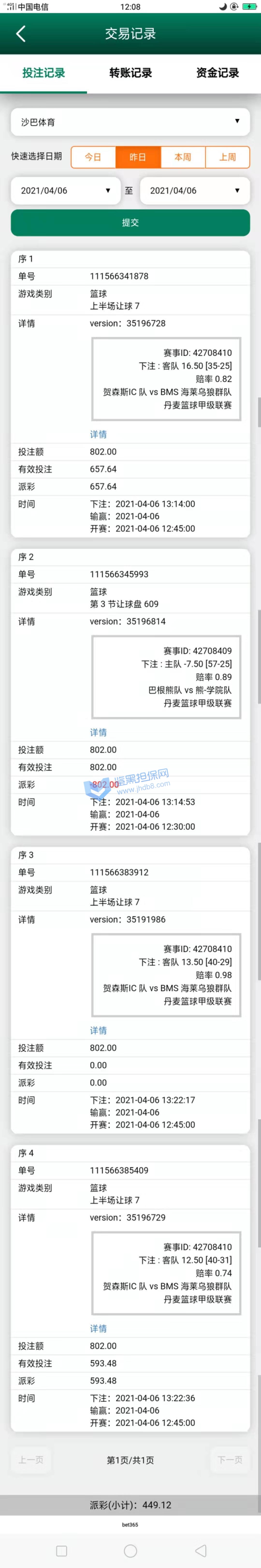Go to 下一页

coord(230,1460)
